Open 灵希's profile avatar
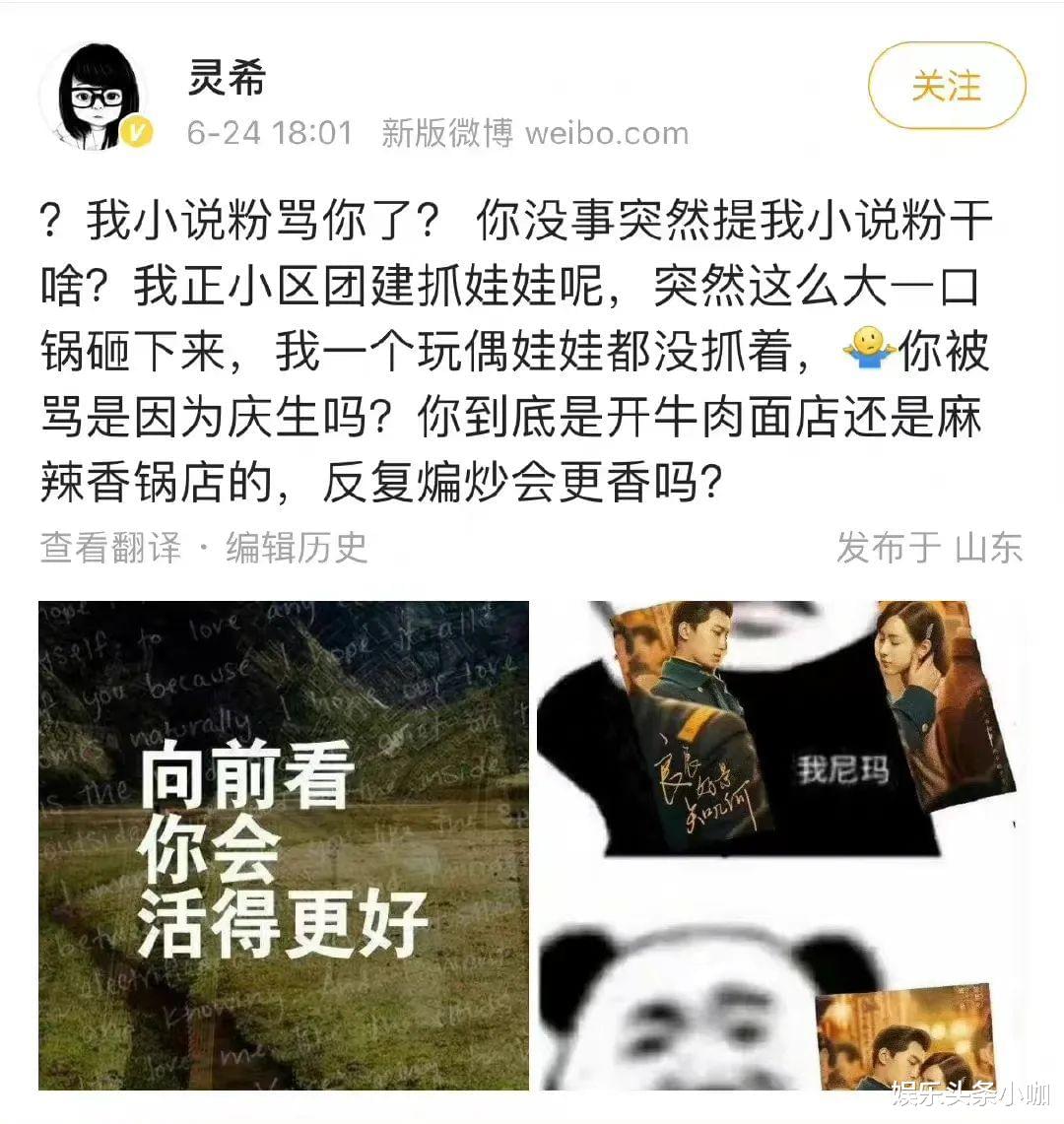The height and width of the screenshot is (1124, 1064). pos(96,98)
